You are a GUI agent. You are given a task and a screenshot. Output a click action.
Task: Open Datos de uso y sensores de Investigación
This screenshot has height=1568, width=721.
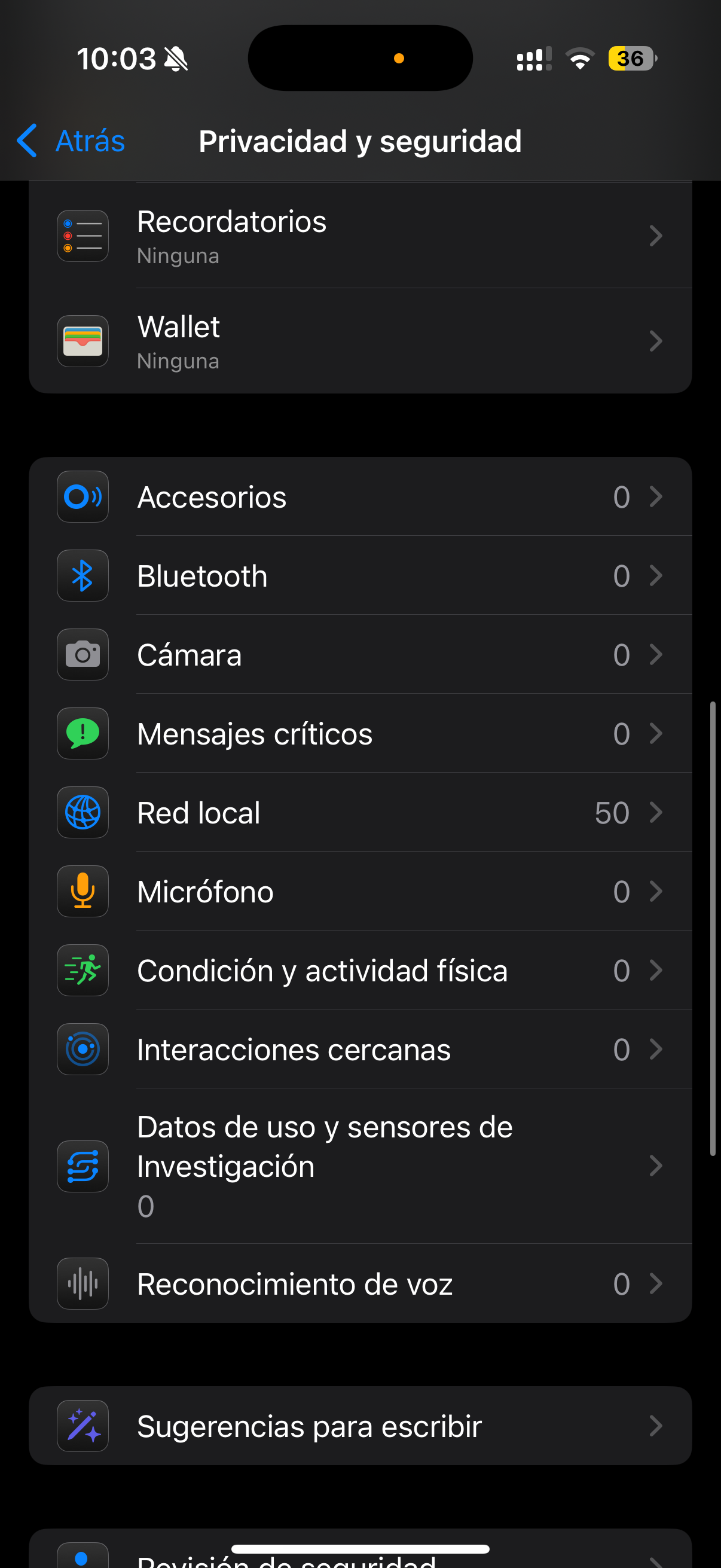359,1166
